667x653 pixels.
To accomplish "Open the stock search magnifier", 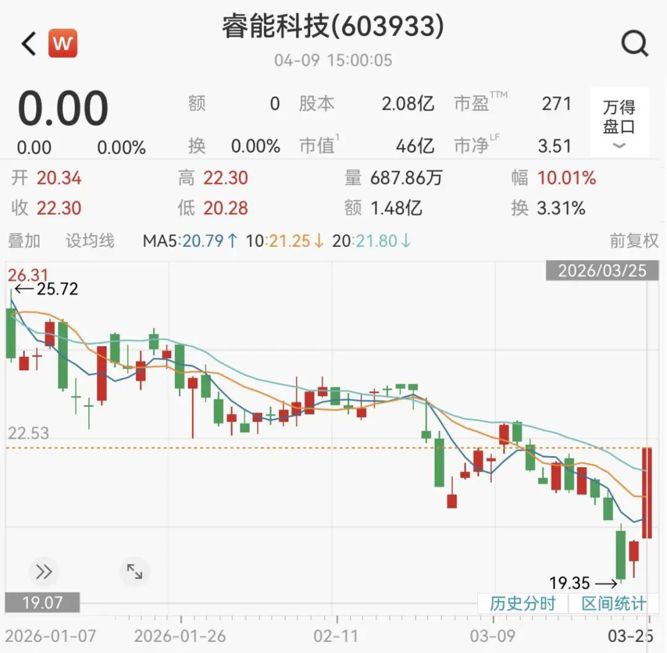I will click(x=634, y=43).
